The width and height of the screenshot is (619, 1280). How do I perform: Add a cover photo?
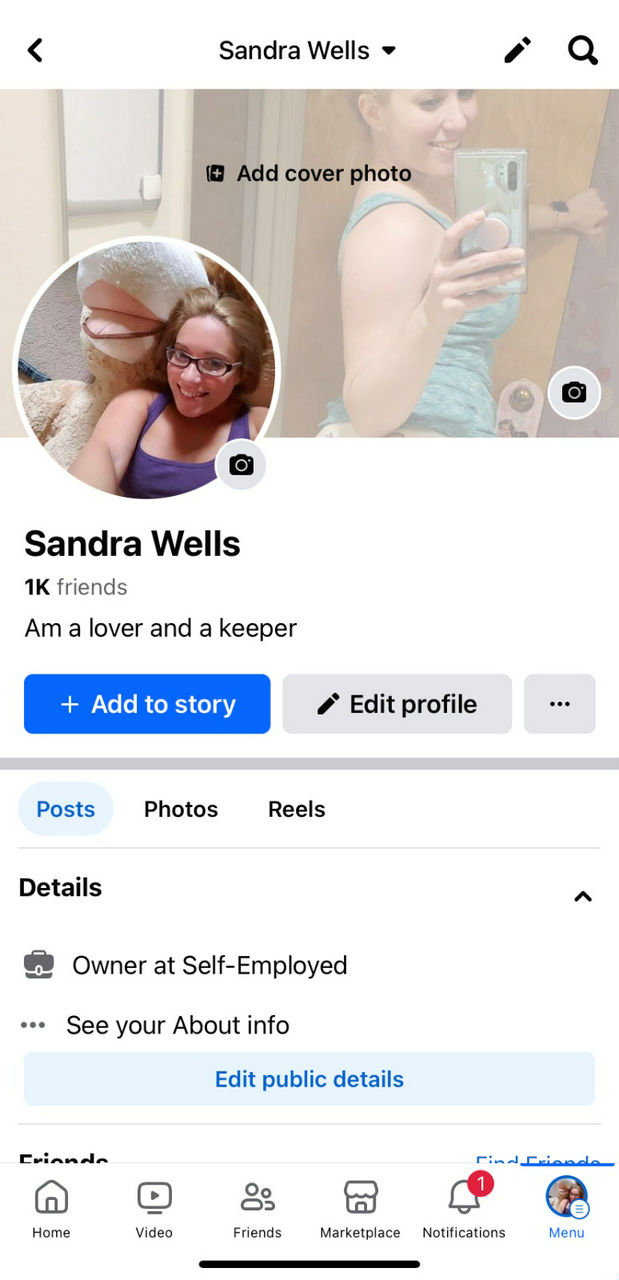coord(309,174)
